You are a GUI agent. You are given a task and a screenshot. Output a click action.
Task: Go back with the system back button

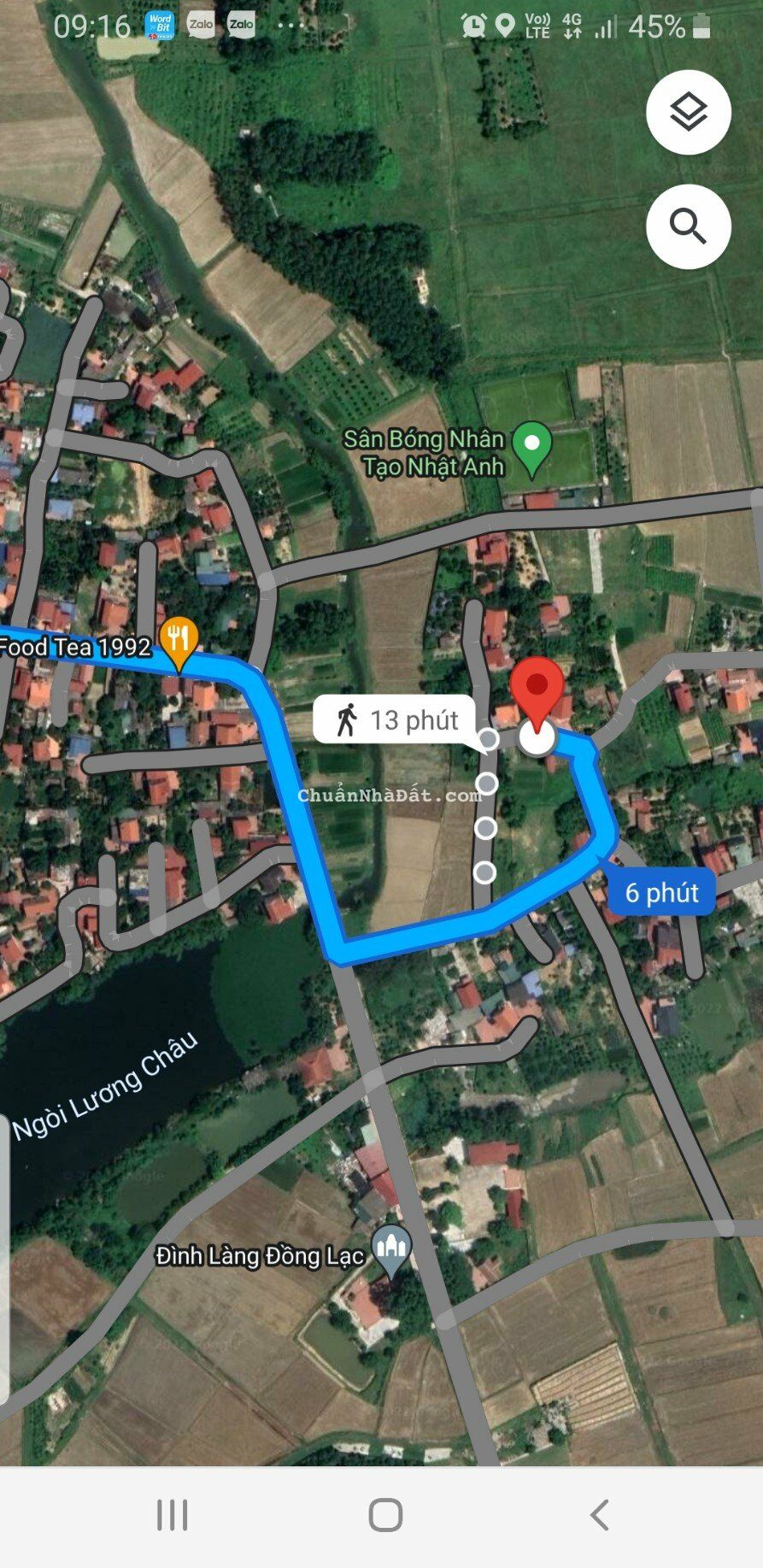pyautogui.click(x=600, y=1514)
